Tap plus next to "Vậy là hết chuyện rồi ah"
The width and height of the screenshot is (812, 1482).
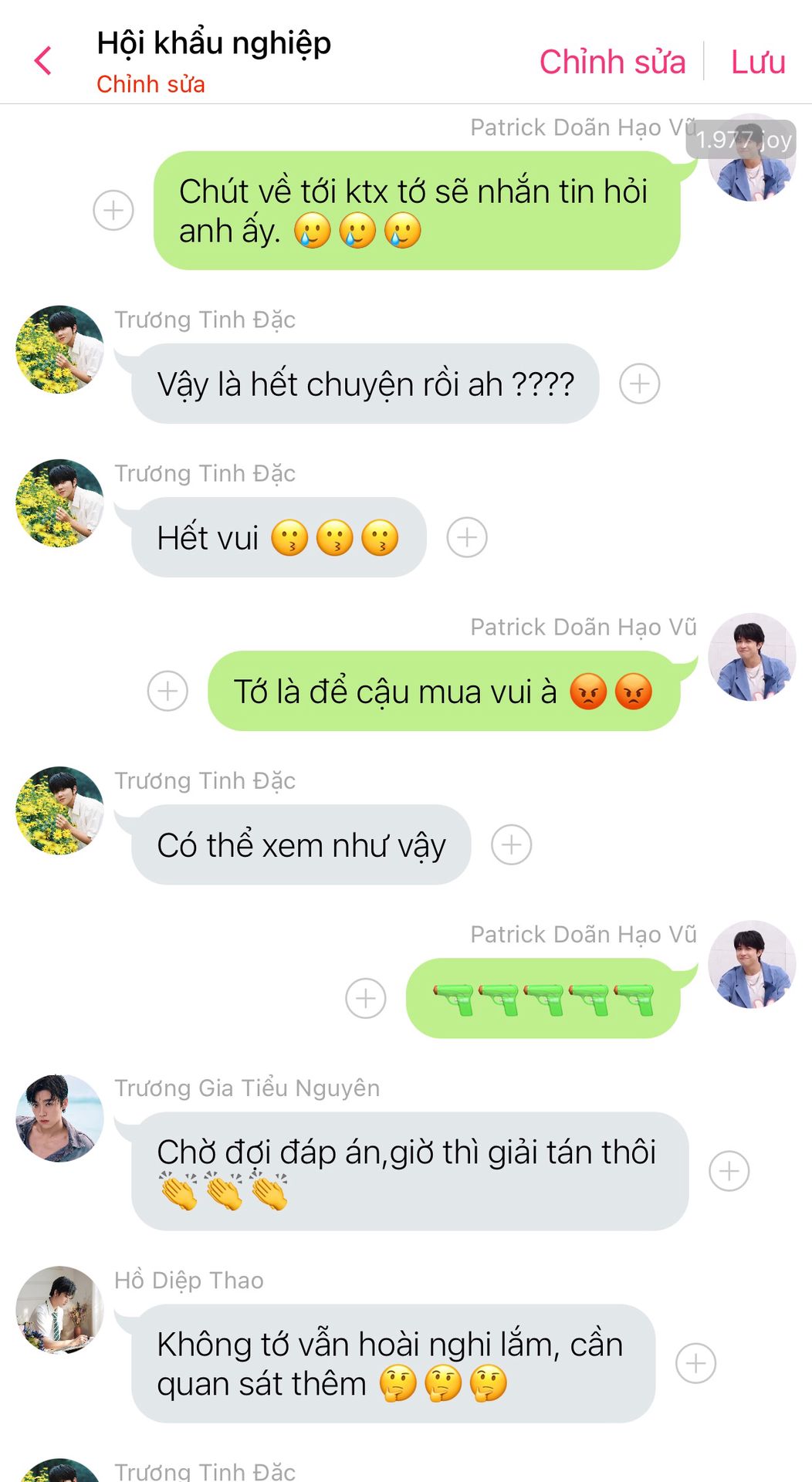coord(640,384)
